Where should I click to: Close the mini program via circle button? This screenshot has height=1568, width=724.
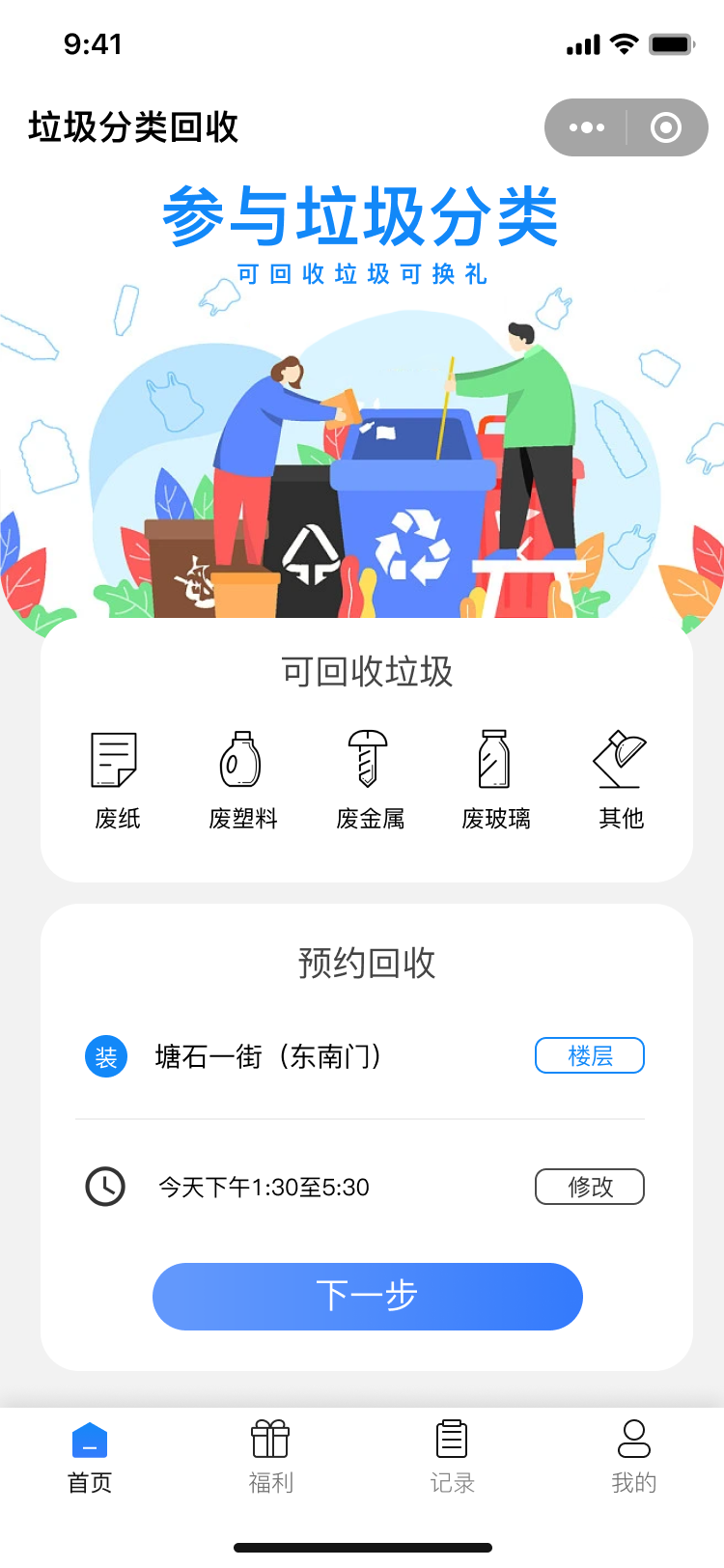tap(666, 127)
